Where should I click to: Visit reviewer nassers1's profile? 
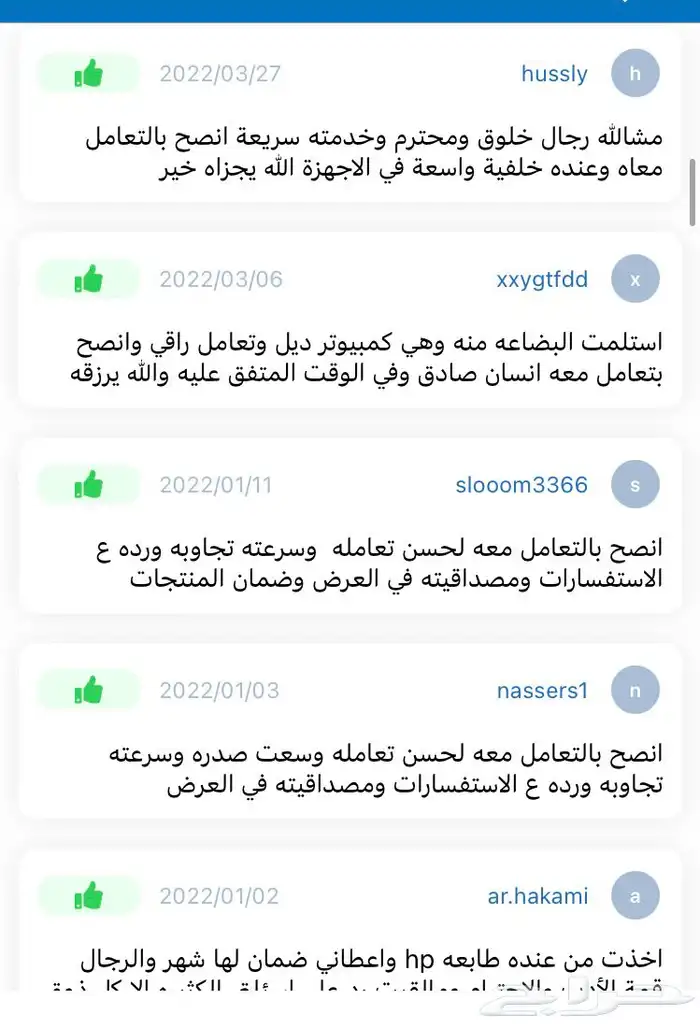point(542,691)
